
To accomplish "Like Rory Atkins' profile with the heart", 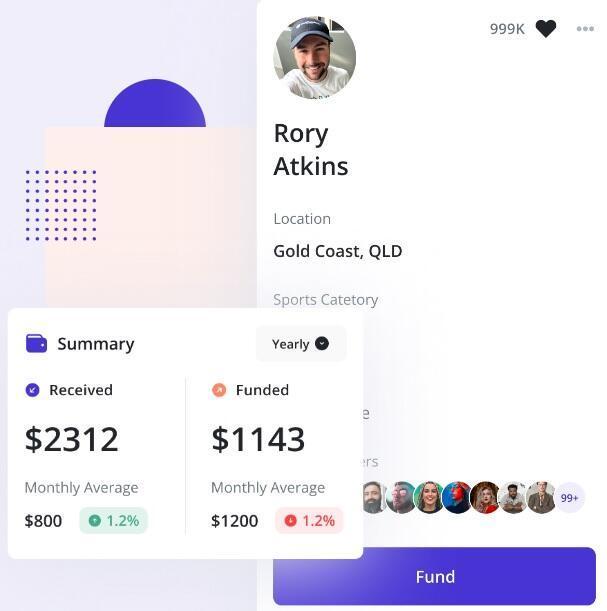I will (x=545, y=29).
